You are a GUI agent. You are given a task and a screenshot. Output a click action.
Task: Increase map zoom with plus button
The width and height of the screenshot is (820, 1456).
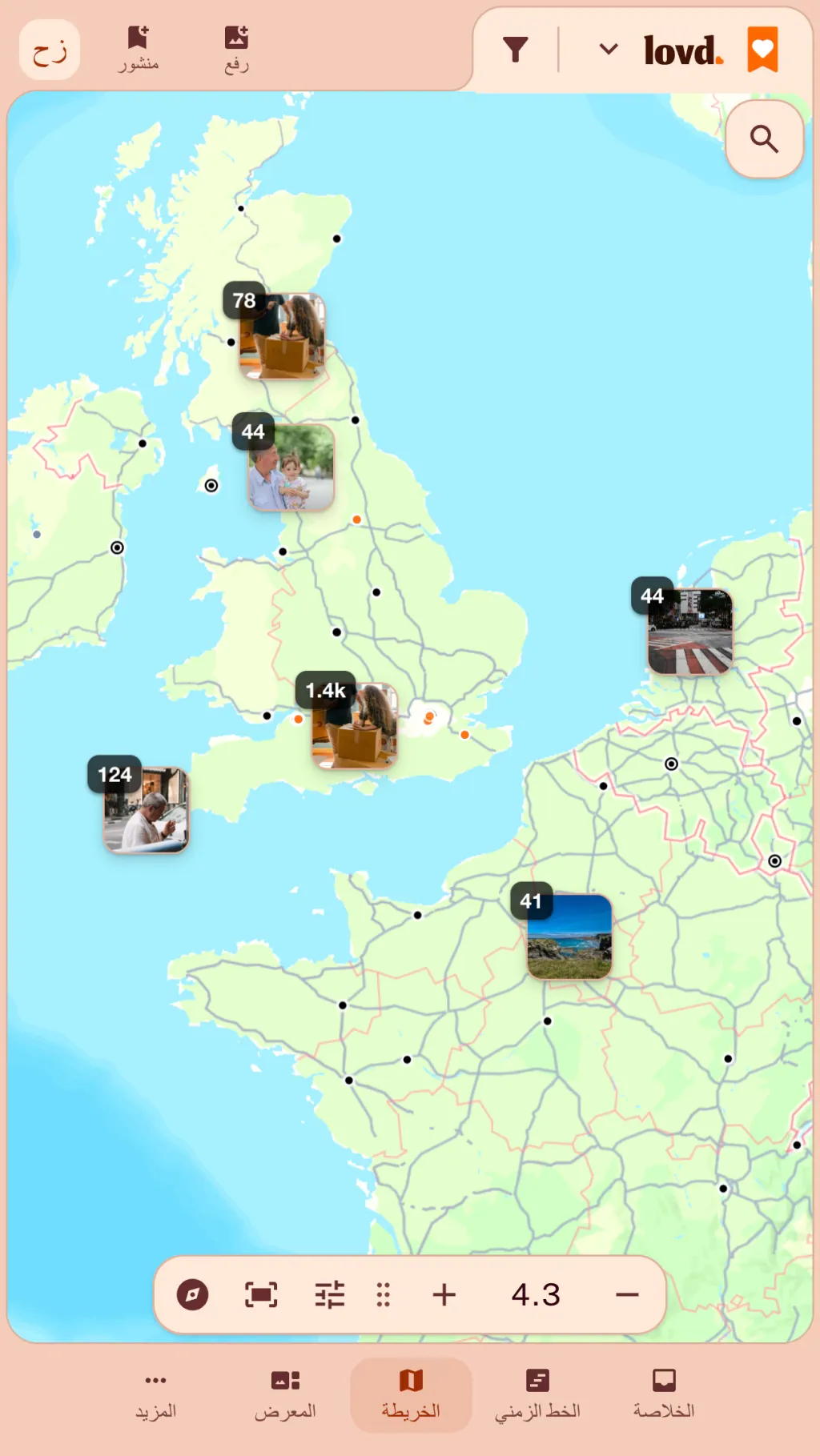444,1294
